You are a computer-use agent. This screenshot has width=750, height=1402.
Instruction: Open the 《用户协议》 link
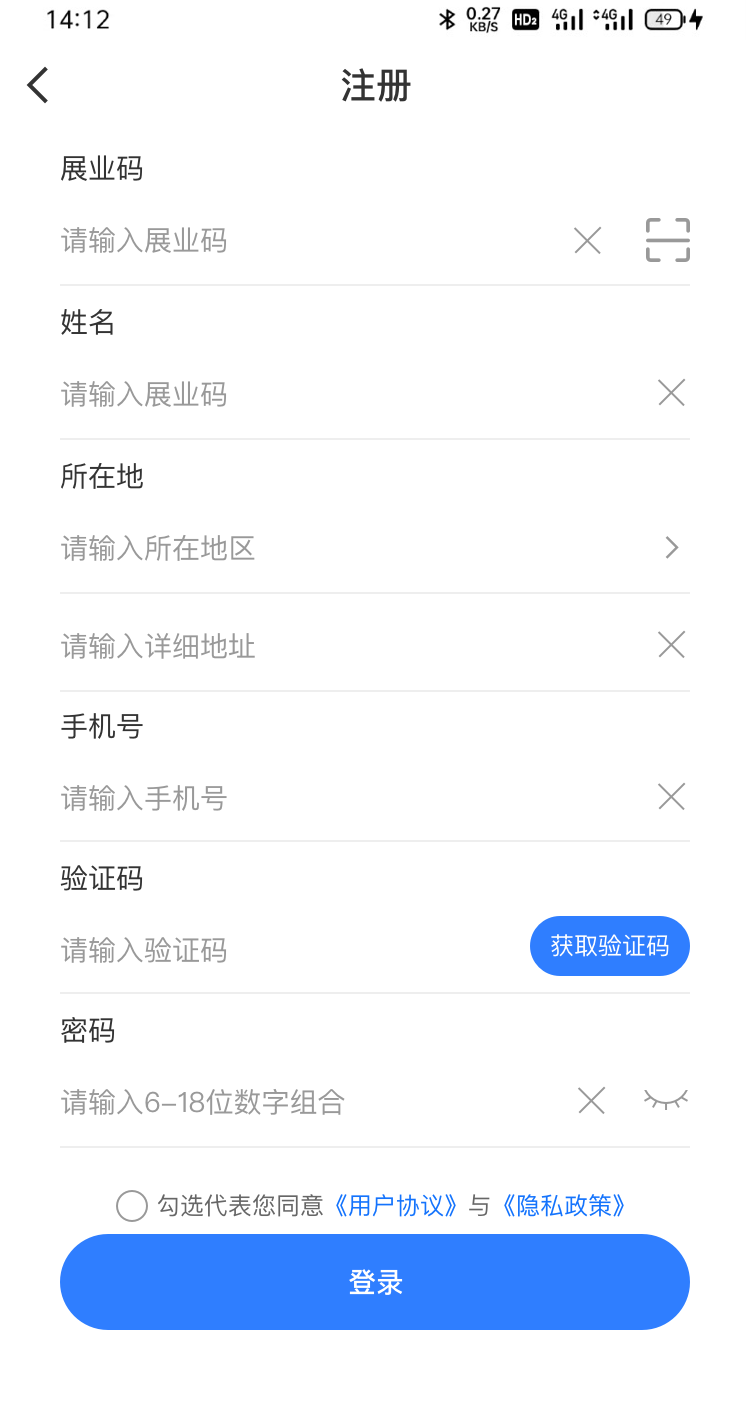tap(398, 1206)
